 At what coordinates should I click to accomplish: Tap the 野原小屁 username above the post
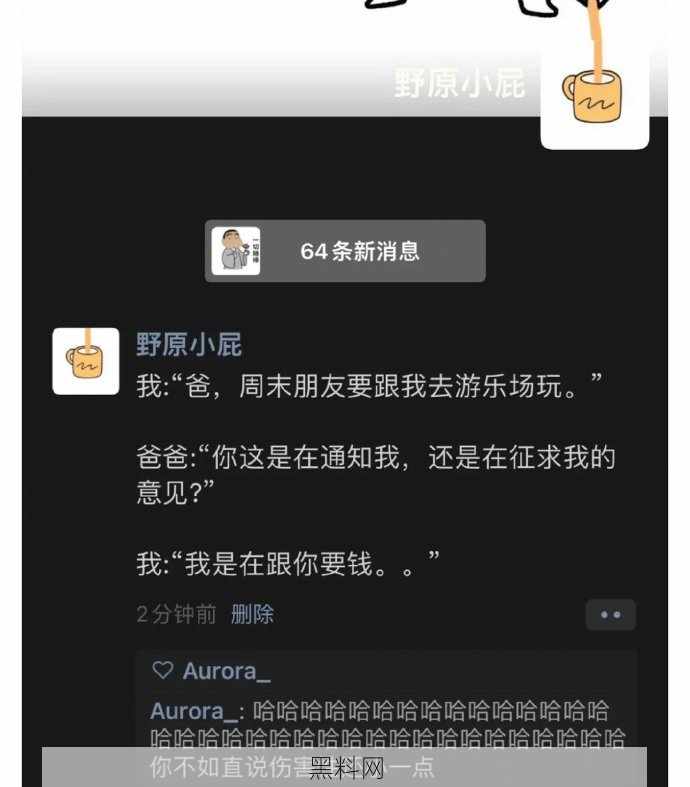(189, 345)
